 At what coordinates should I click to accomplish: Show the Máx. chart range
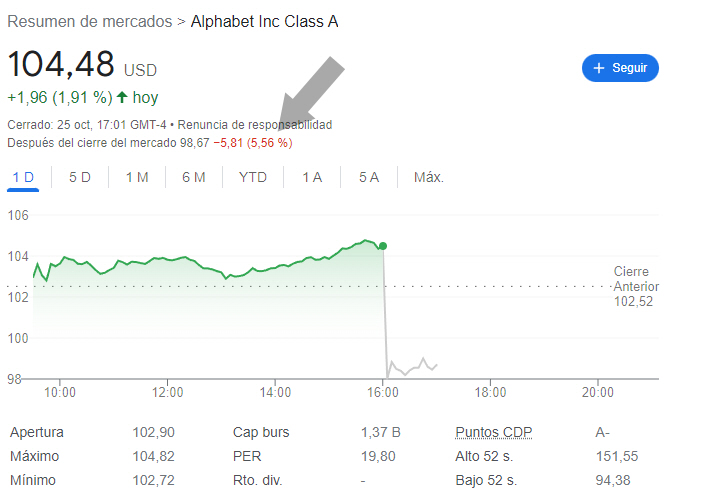[429, 177]
